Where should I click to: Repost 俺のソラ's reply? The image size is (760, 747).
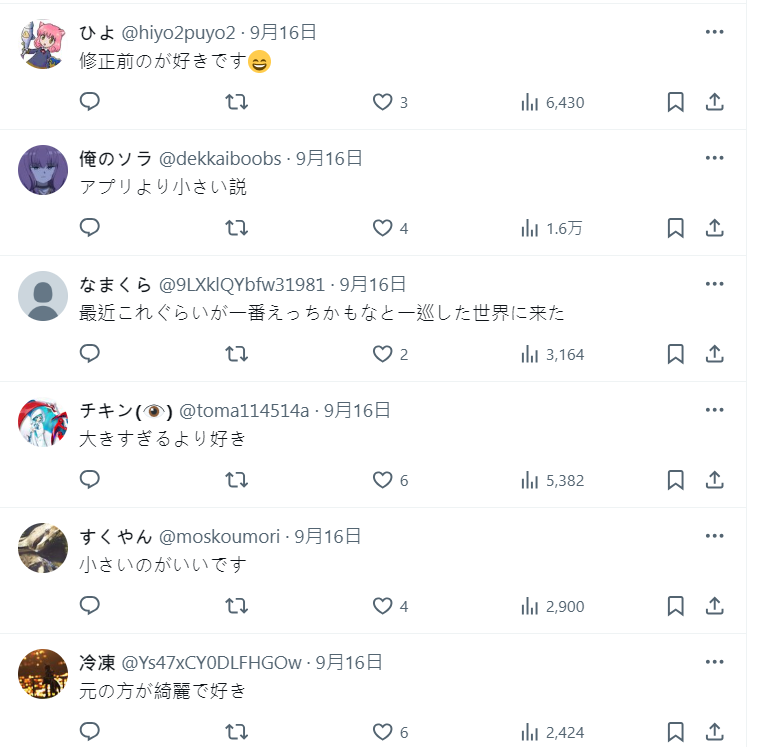coord(236,228)
